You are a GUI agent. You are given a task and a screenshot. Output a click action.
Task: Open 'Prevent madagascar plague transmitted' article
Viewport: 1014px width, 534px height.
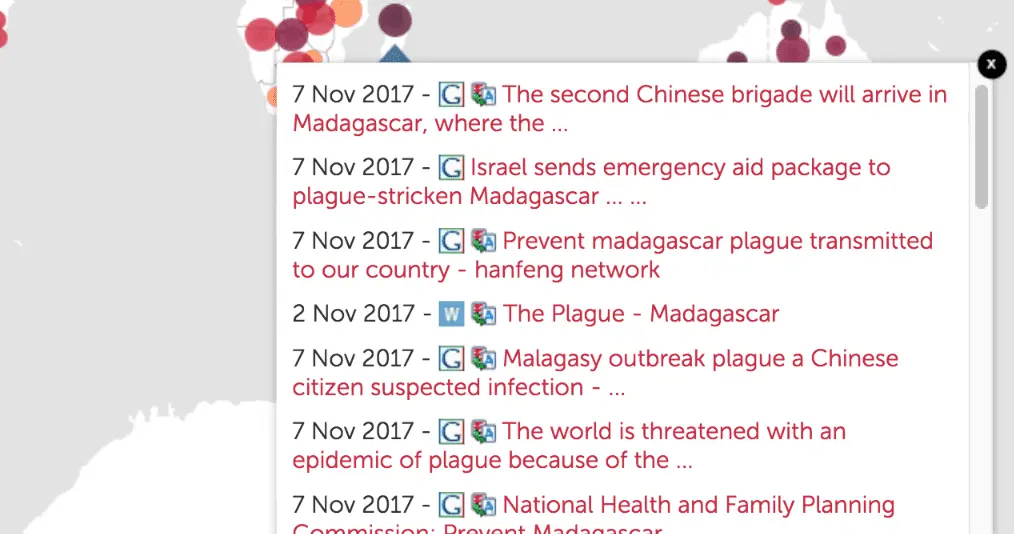coord(717,241)
